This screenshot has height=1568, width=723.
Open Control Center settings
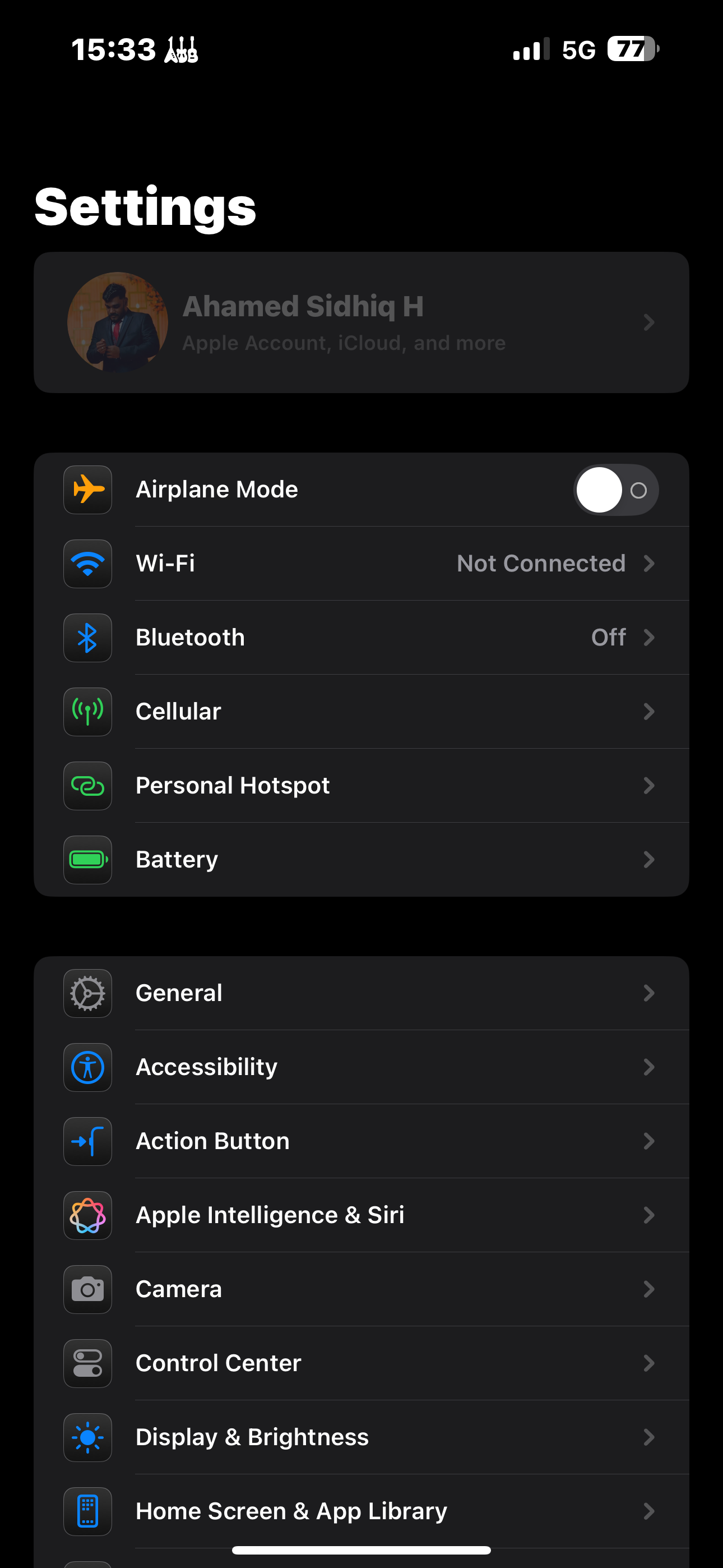(x=361, y=1363)
